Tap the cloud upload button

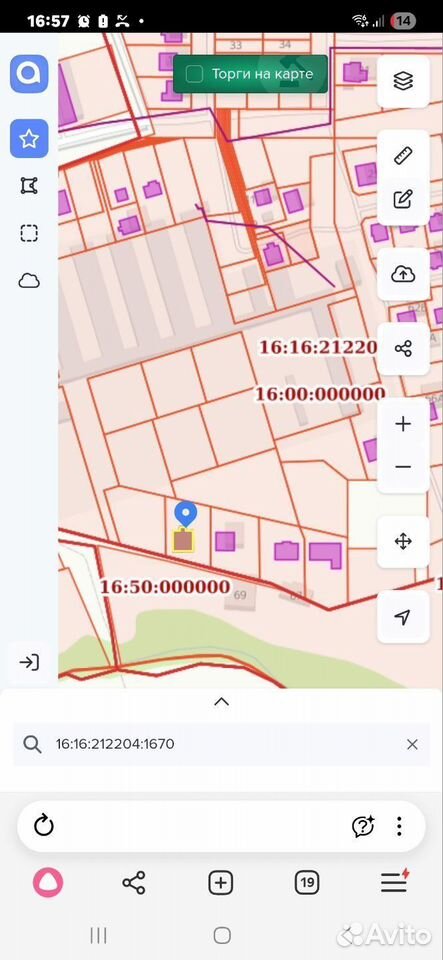coord(403,274)
